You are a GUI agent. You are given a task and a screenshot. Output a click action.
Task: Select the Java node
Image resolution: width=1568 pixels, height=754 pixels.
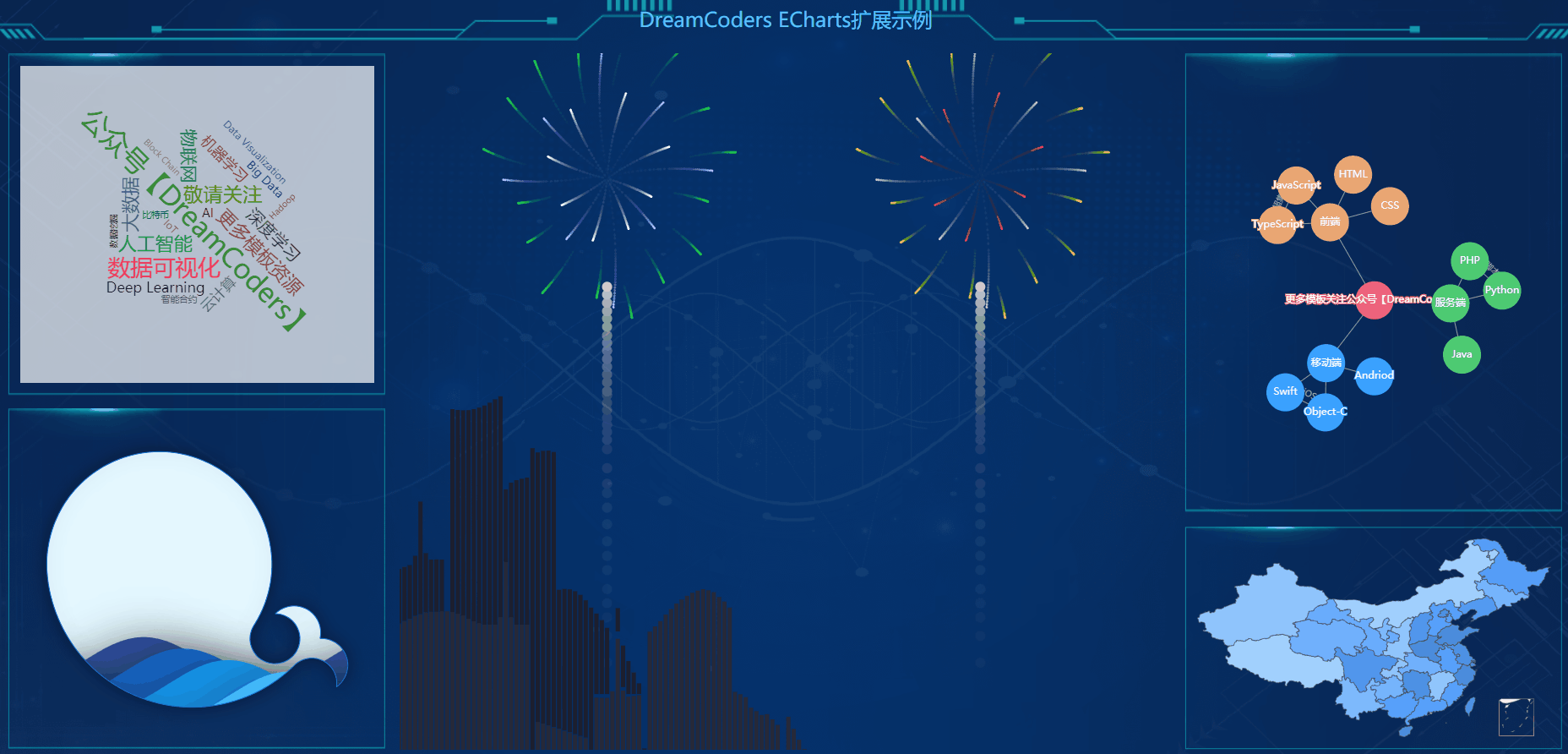(x=1462, y=354)
